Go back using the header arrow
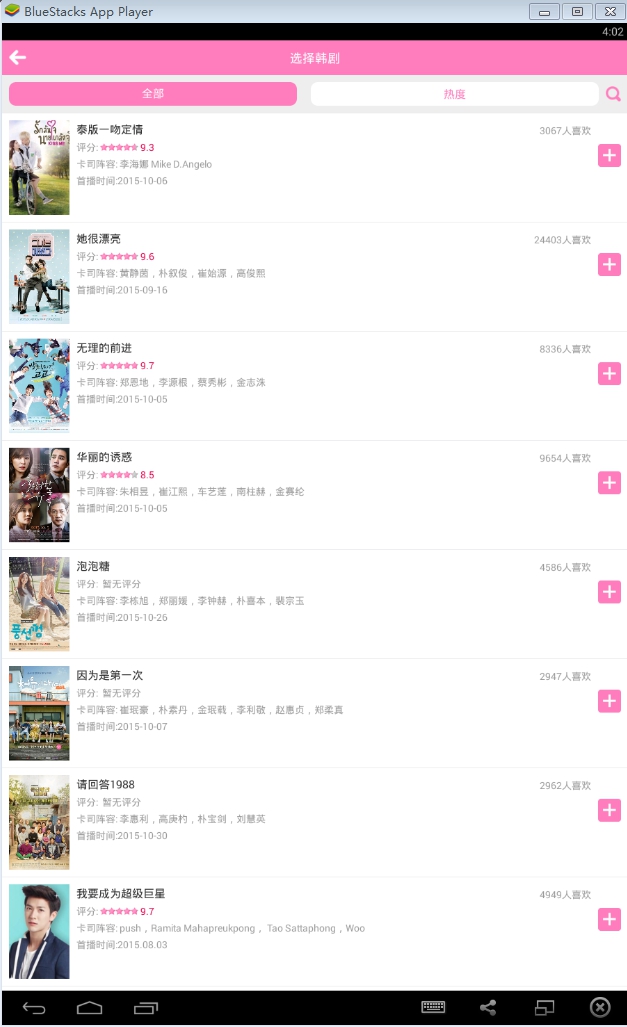Viewport: 627px width, 1027px height. tap(18, 58)
